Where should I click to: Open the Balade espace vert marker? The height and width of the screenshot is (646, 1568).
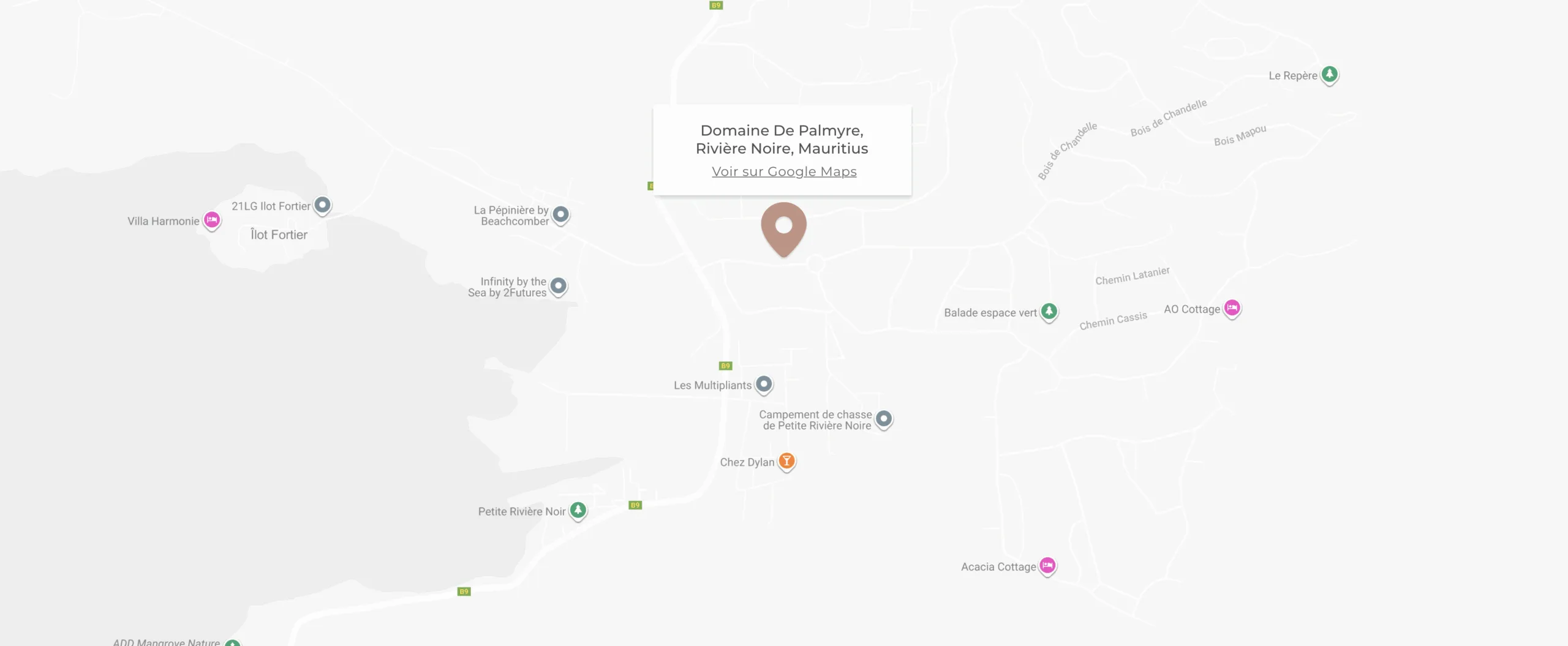pyautogui.click(x=1049, y=312)
